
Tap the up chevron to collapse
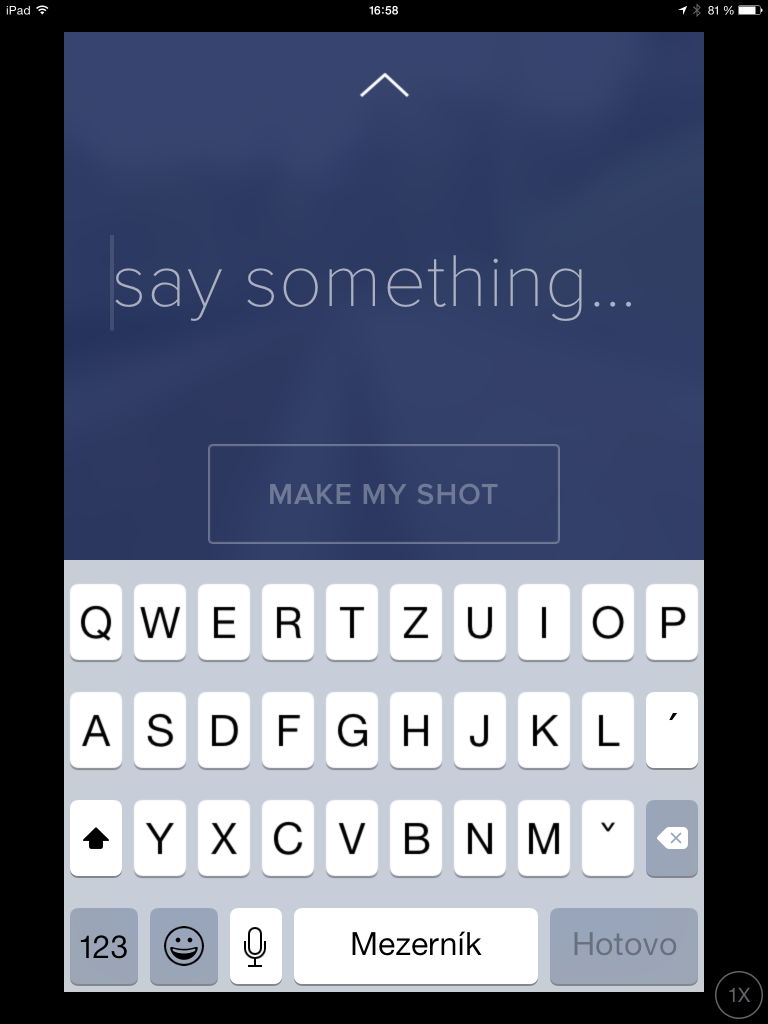point(384,87)
